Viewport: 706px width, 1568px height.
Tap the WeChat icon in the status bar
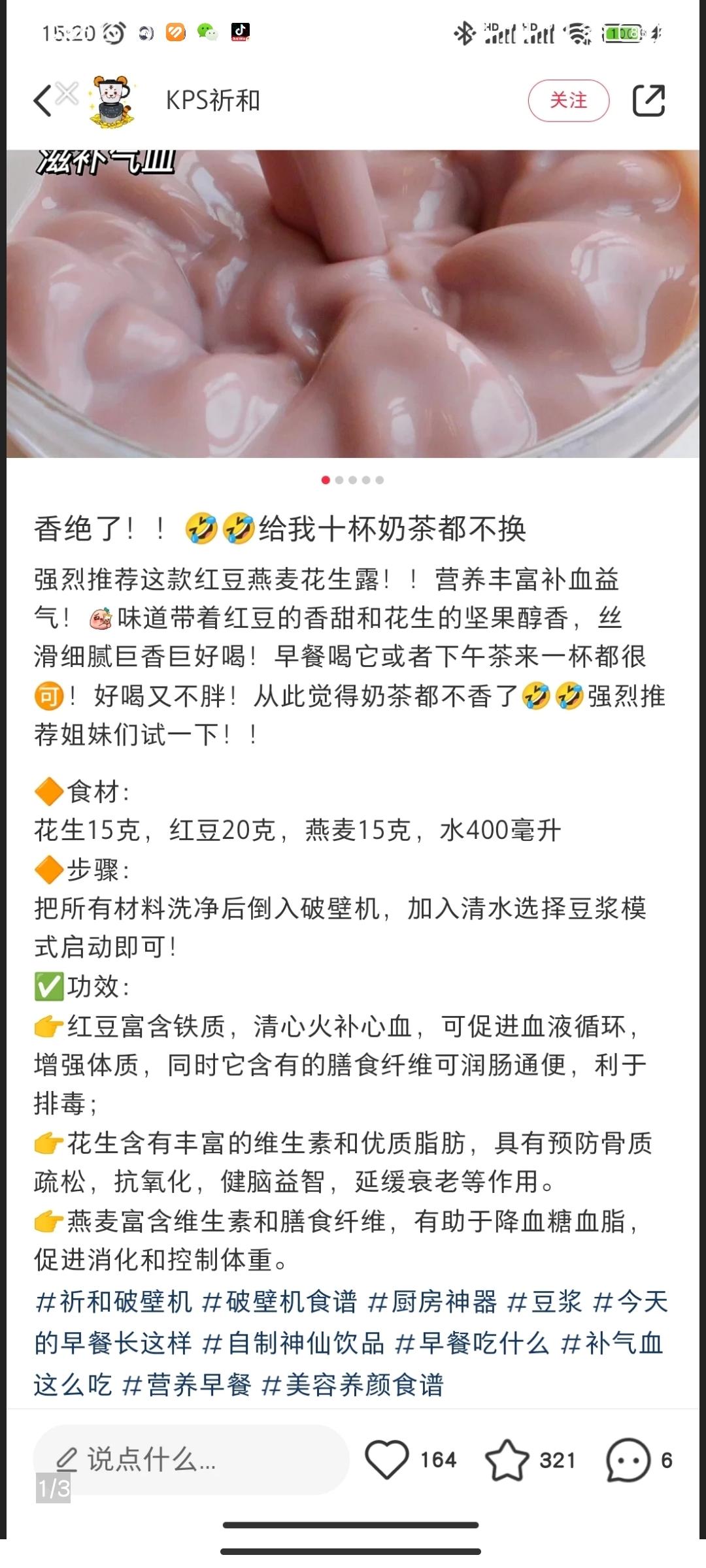pyautogui.click(x=206, y=31)
